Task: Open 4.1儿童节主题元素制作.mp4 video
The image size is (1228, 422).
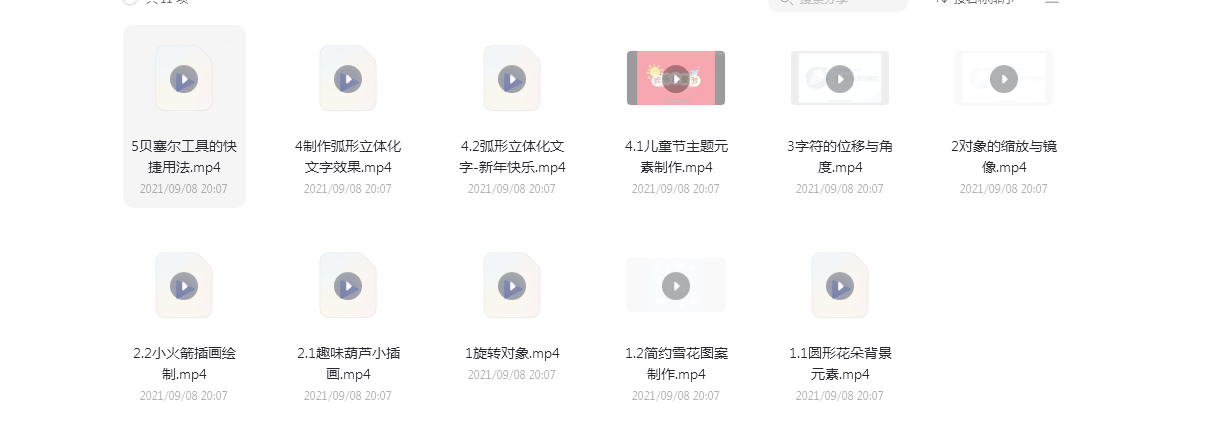Action: click(x=676, y=79)
